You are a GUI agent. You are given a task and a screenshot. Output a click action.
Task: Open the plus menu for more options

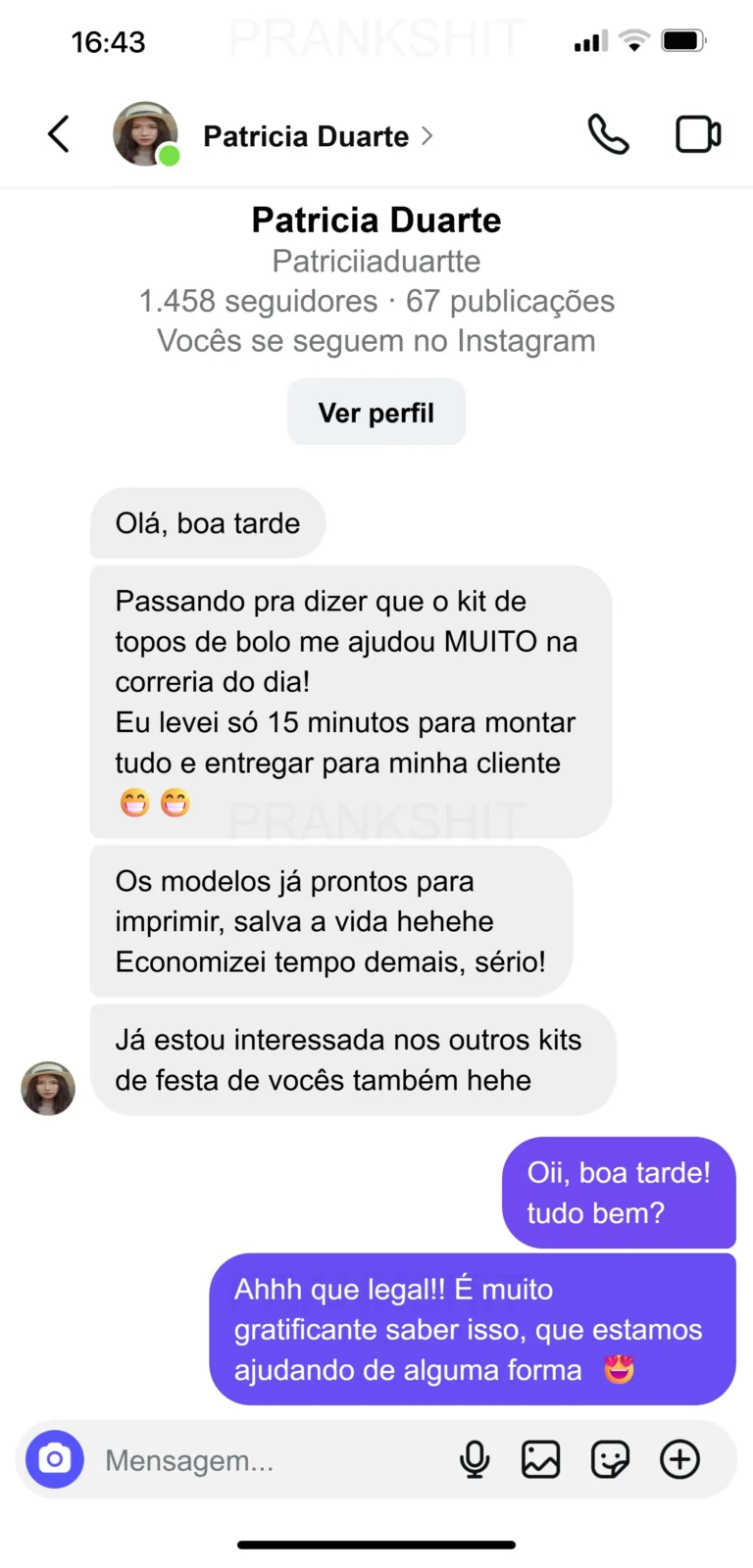coord(679,1459)
